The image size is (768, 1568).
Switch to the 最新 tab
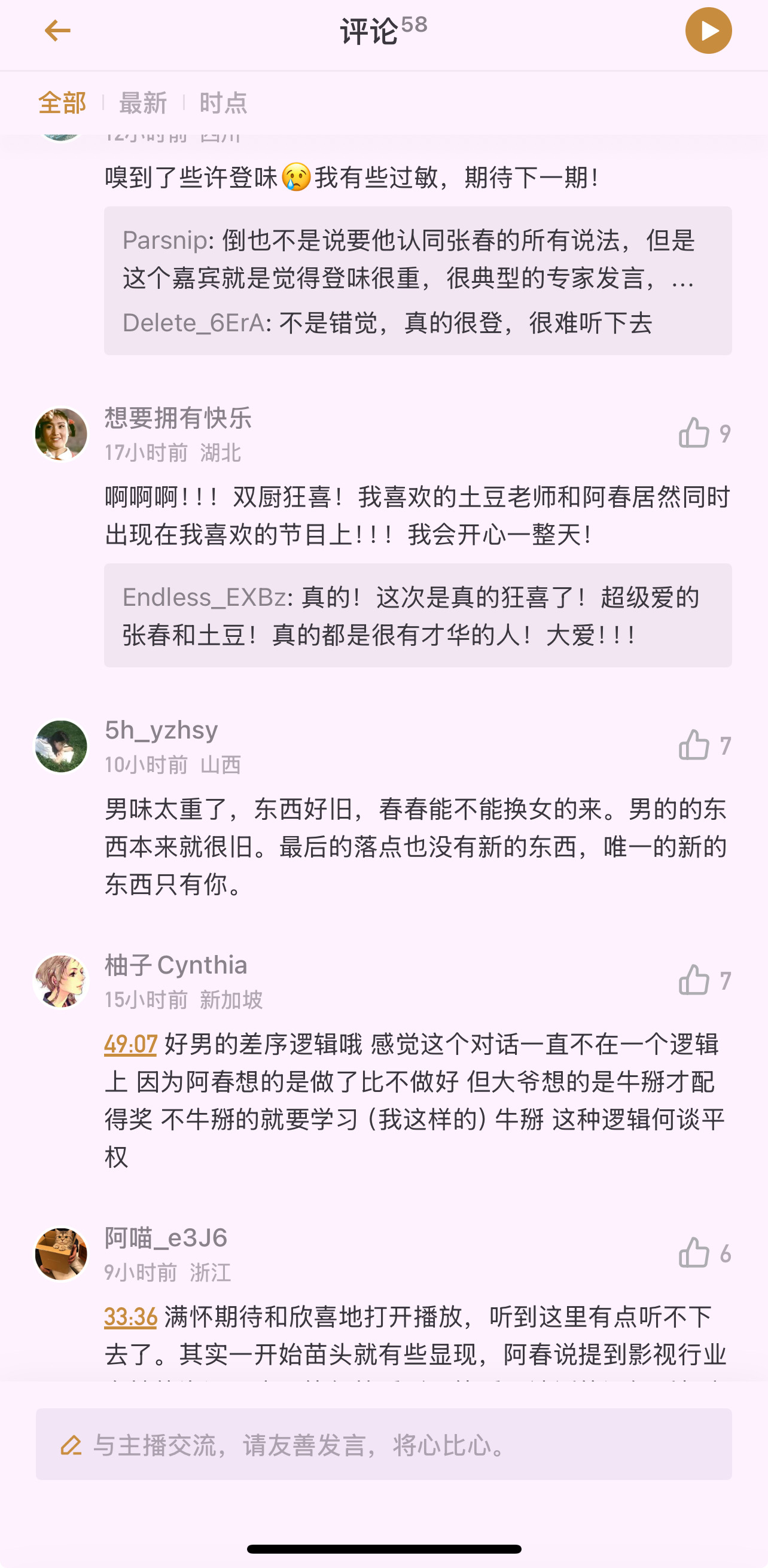143,103
